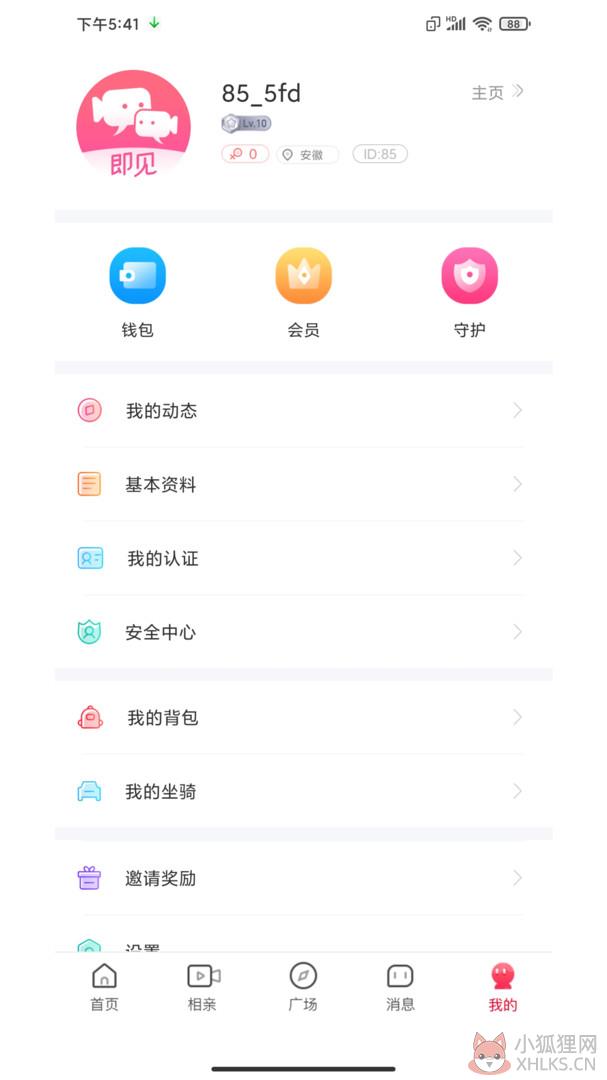Open the 钱包 wallet
The height and width of the screenshot is (1080, 607).
pyautogui.click(x=138, y=293)
